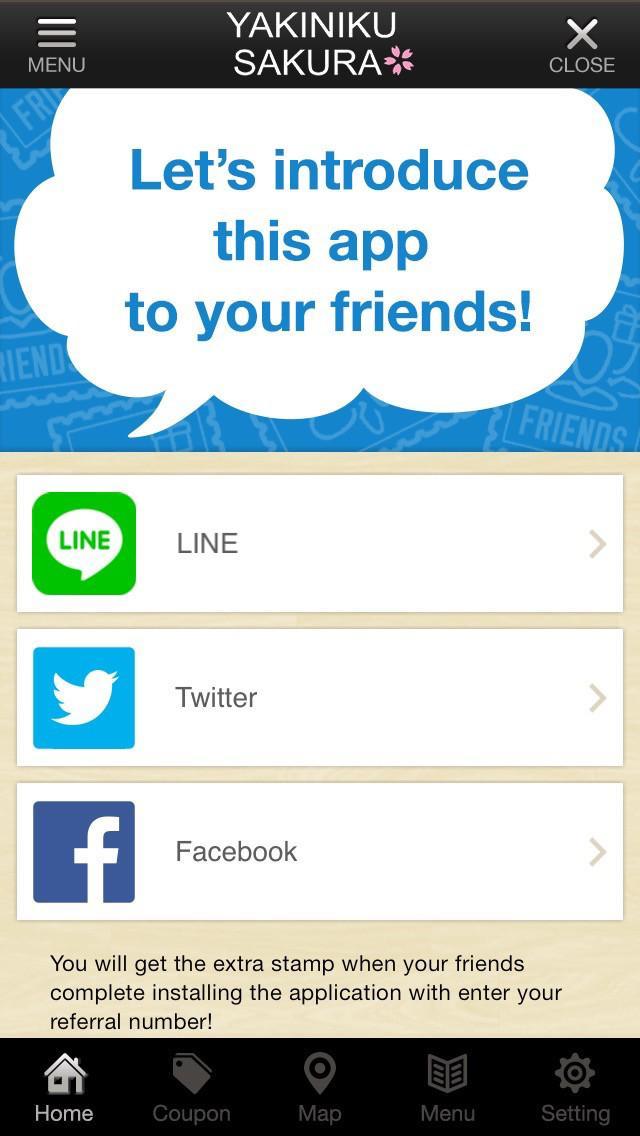Open the Map tab
The image size is (640, 1136).
click(319, 1088)
